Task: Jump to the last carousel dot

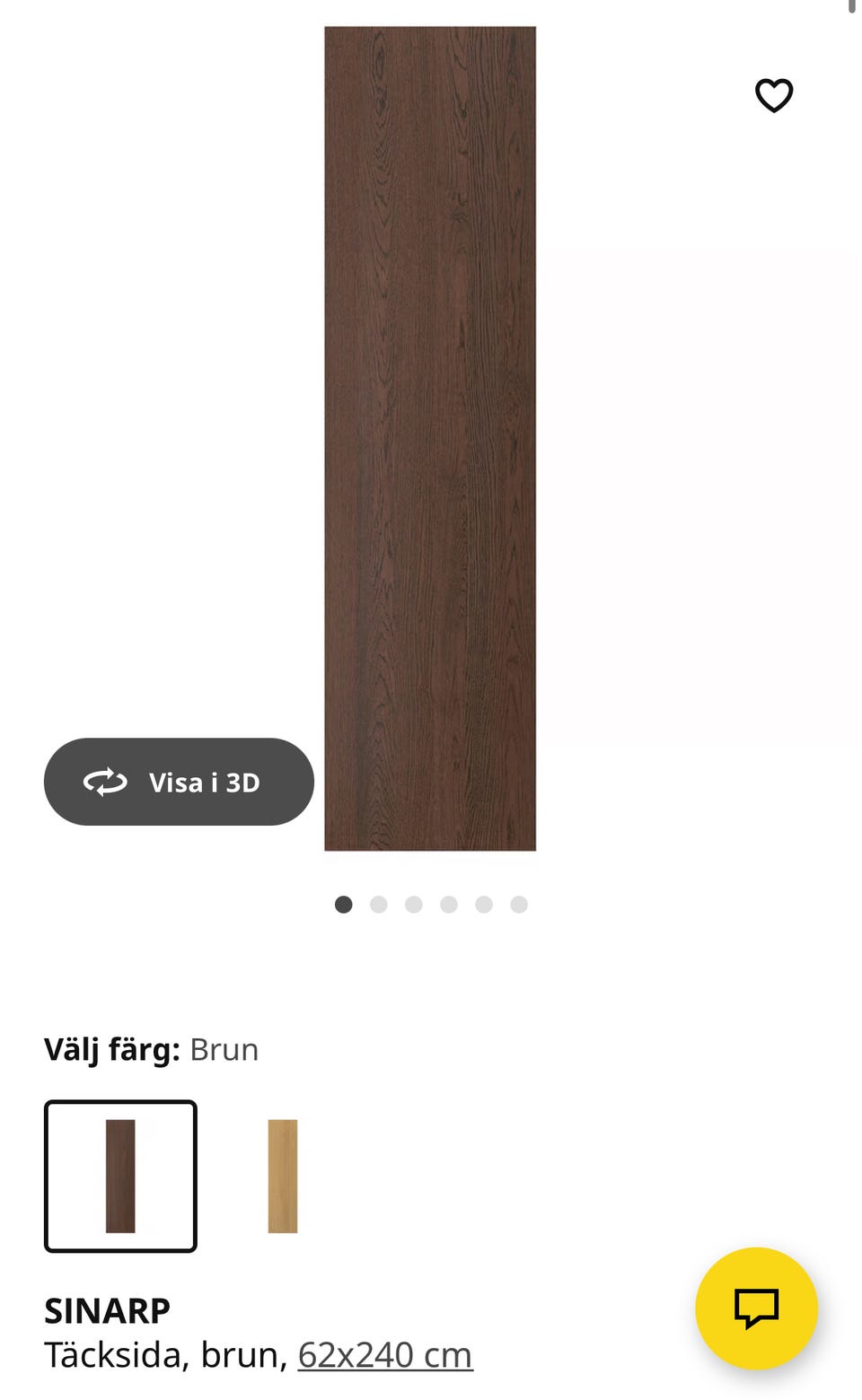Action: pos(519,905)
